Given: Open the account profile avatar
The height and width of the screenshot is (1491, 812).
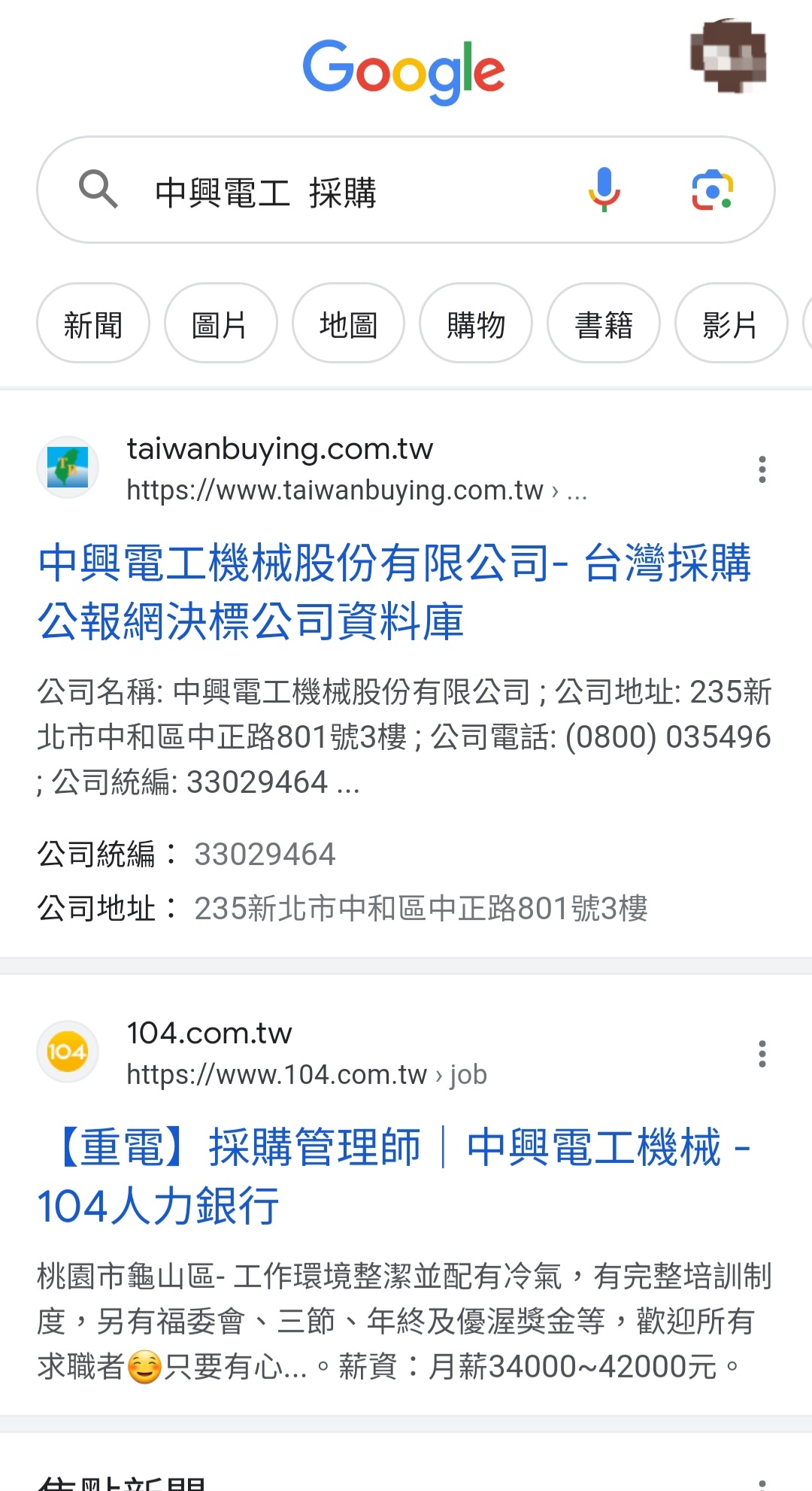Looking at the screenshot, I should pyautogui.click(x=728, y=56).
